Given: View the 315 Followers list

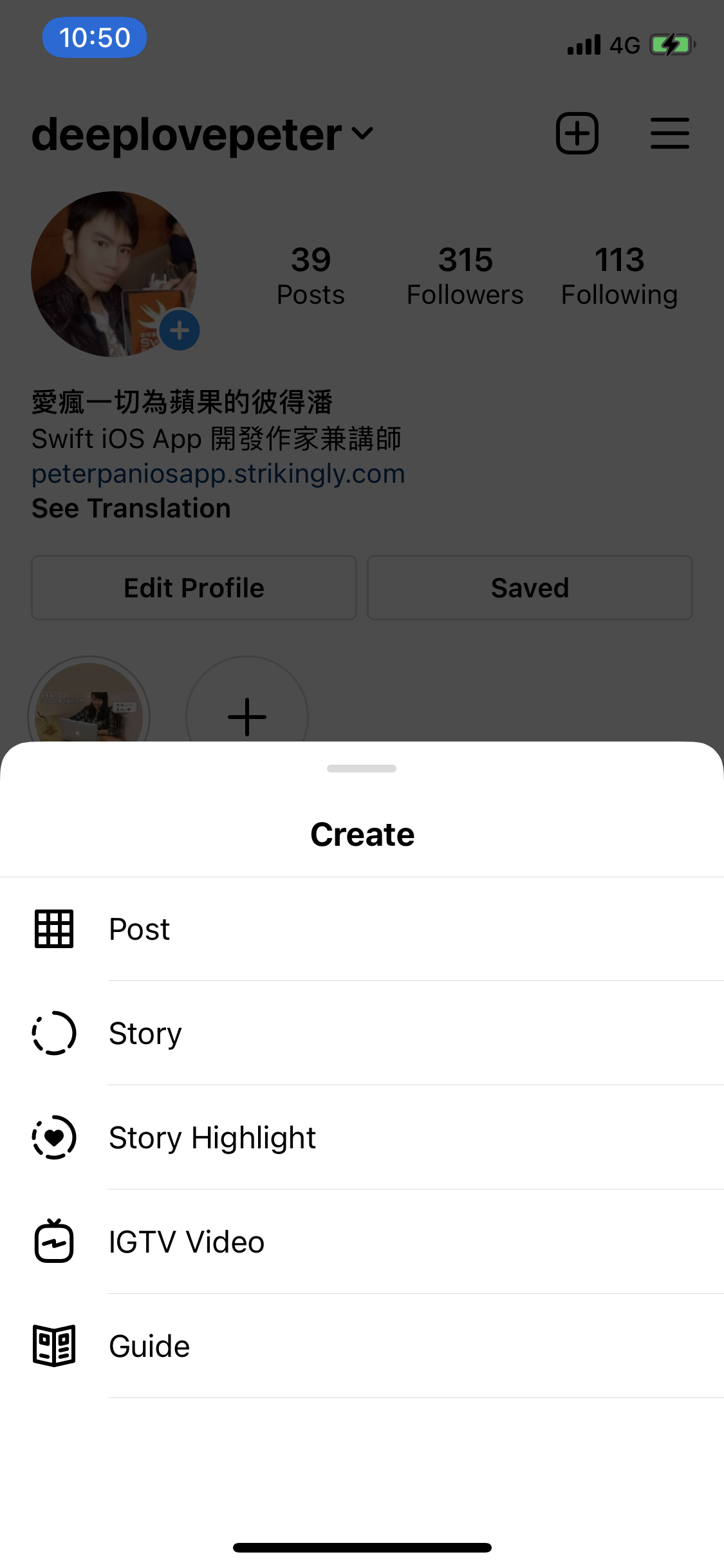Looking at the screenshot, I should tap(465, 274).
